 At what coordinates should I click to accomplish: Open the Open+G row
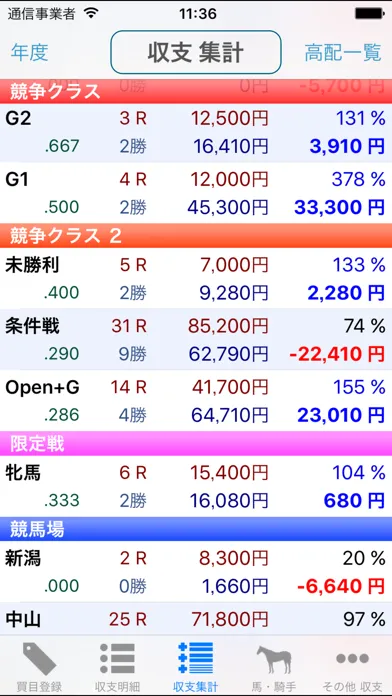(196, 400)
